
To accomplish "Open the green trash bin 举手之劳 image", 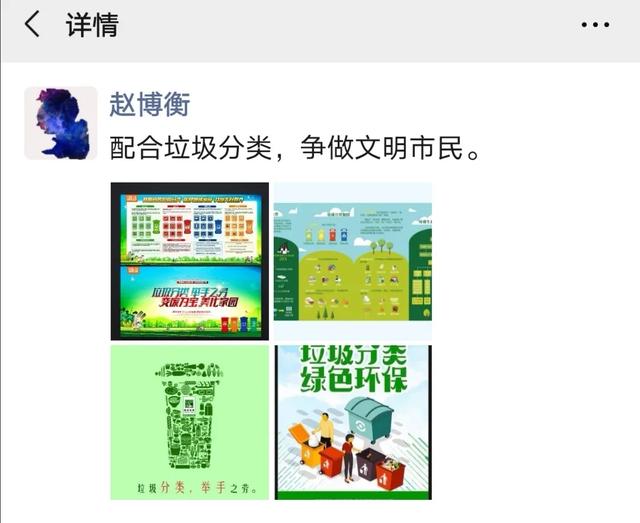I will pos(189,422).
